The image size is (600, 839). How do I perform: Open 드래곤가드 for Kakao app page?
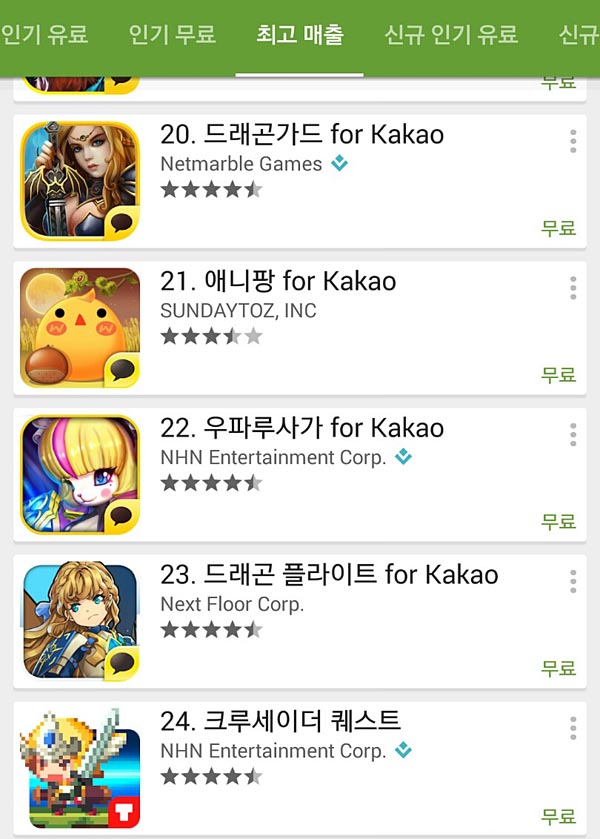point(301,135)
